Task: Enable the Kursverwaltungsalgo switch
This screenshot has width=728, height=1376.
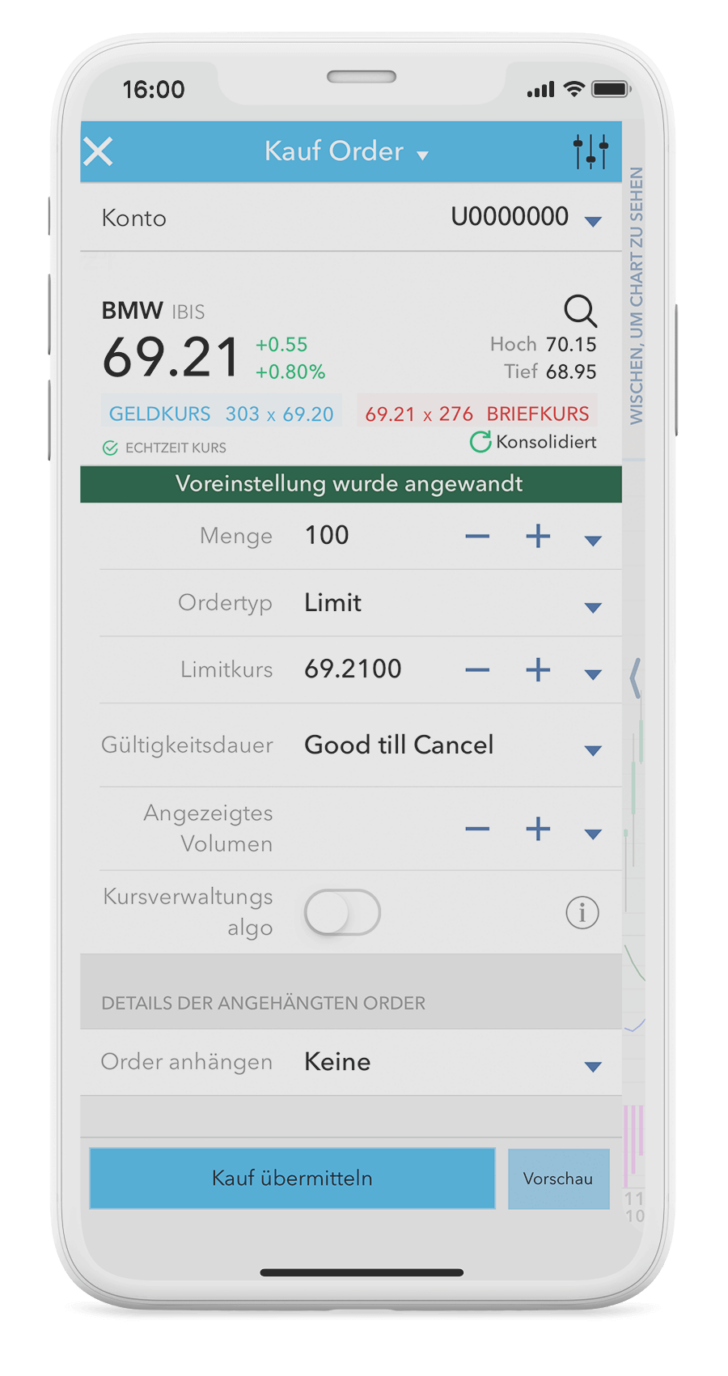Action: pos(343,912)
